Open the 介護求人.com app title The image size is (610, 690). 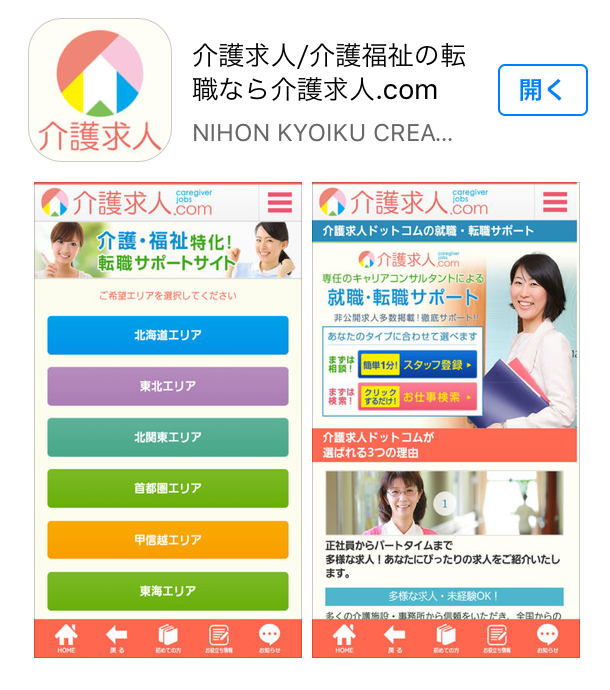pyautogui.click(x=328, y=72)
